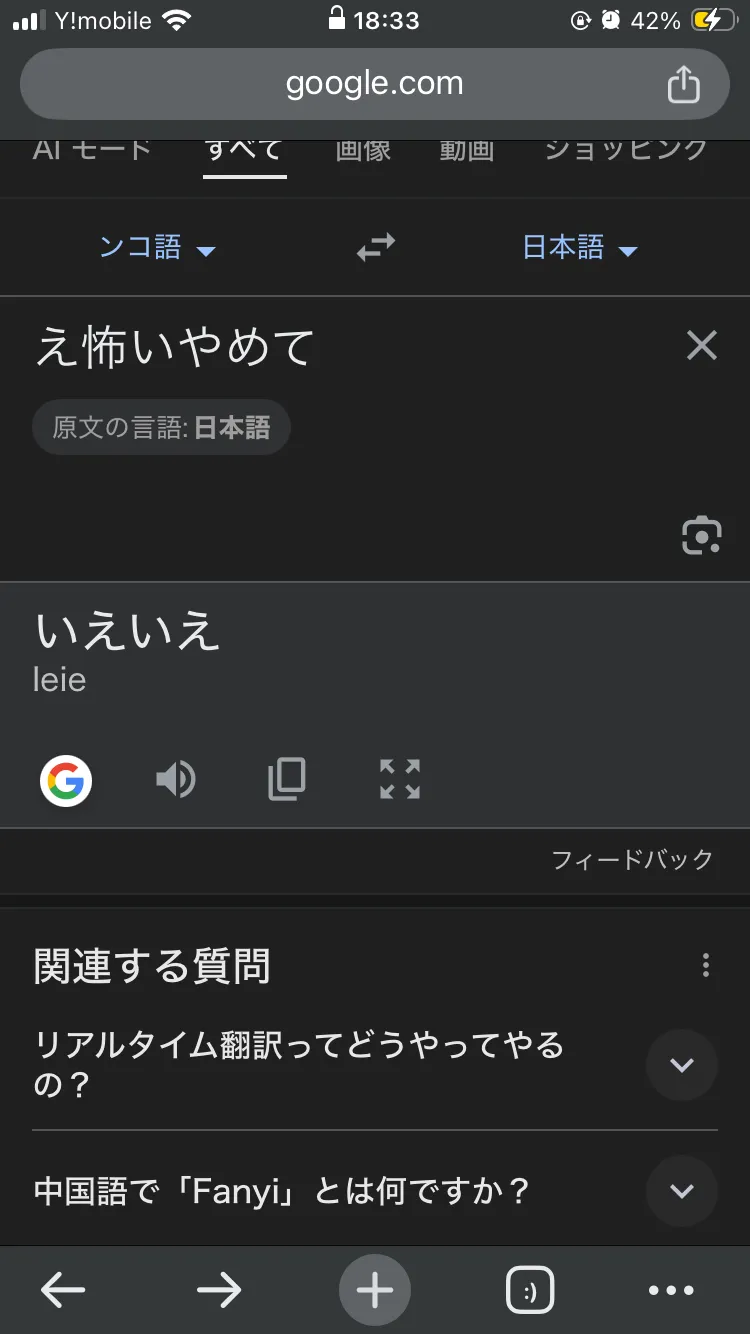Open a new browser tab
Screen dimensions: 750x1334
(375, 1291)
